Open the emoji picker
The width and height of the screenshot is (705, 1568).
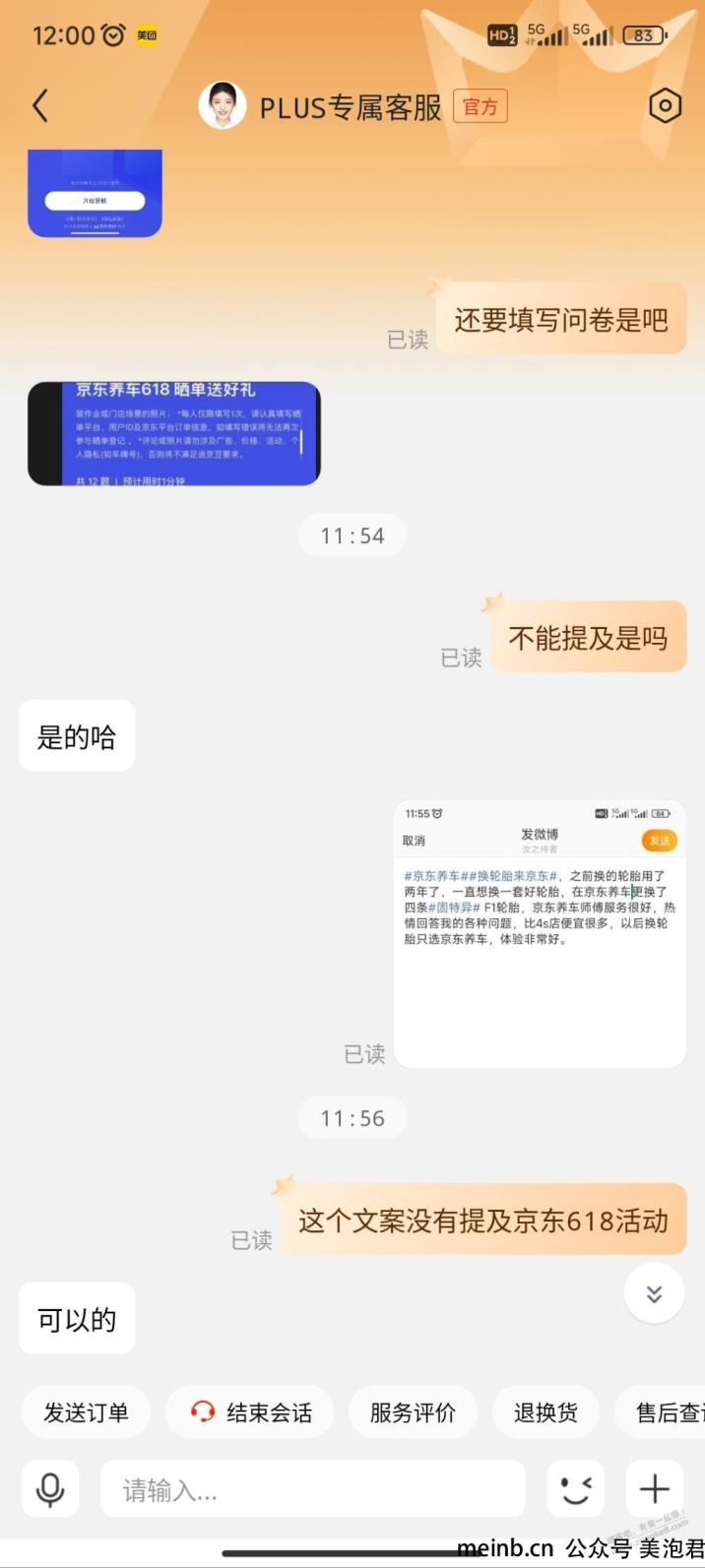point(576,1489)
